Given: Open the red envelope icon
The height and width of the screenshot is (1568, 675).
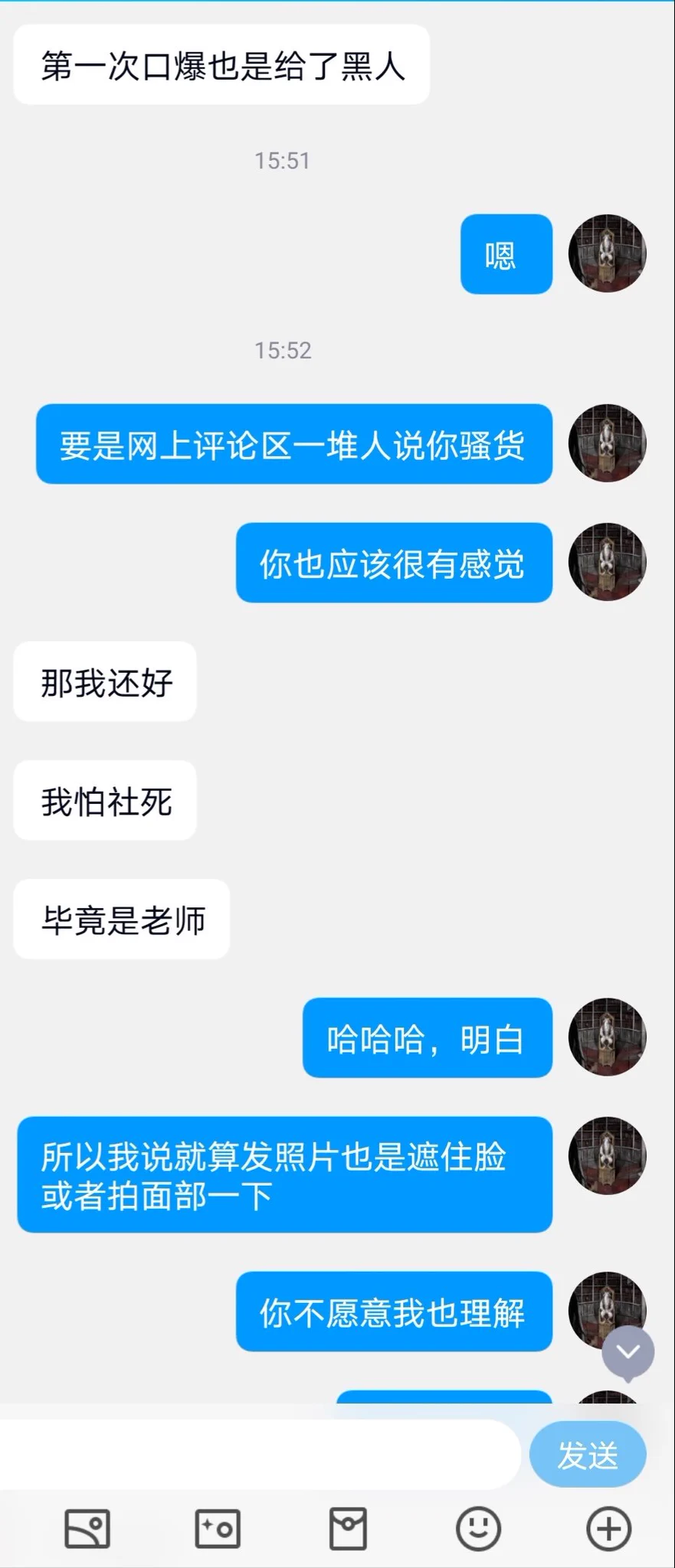Looking at the screenshot, I should pos(348,1529).
